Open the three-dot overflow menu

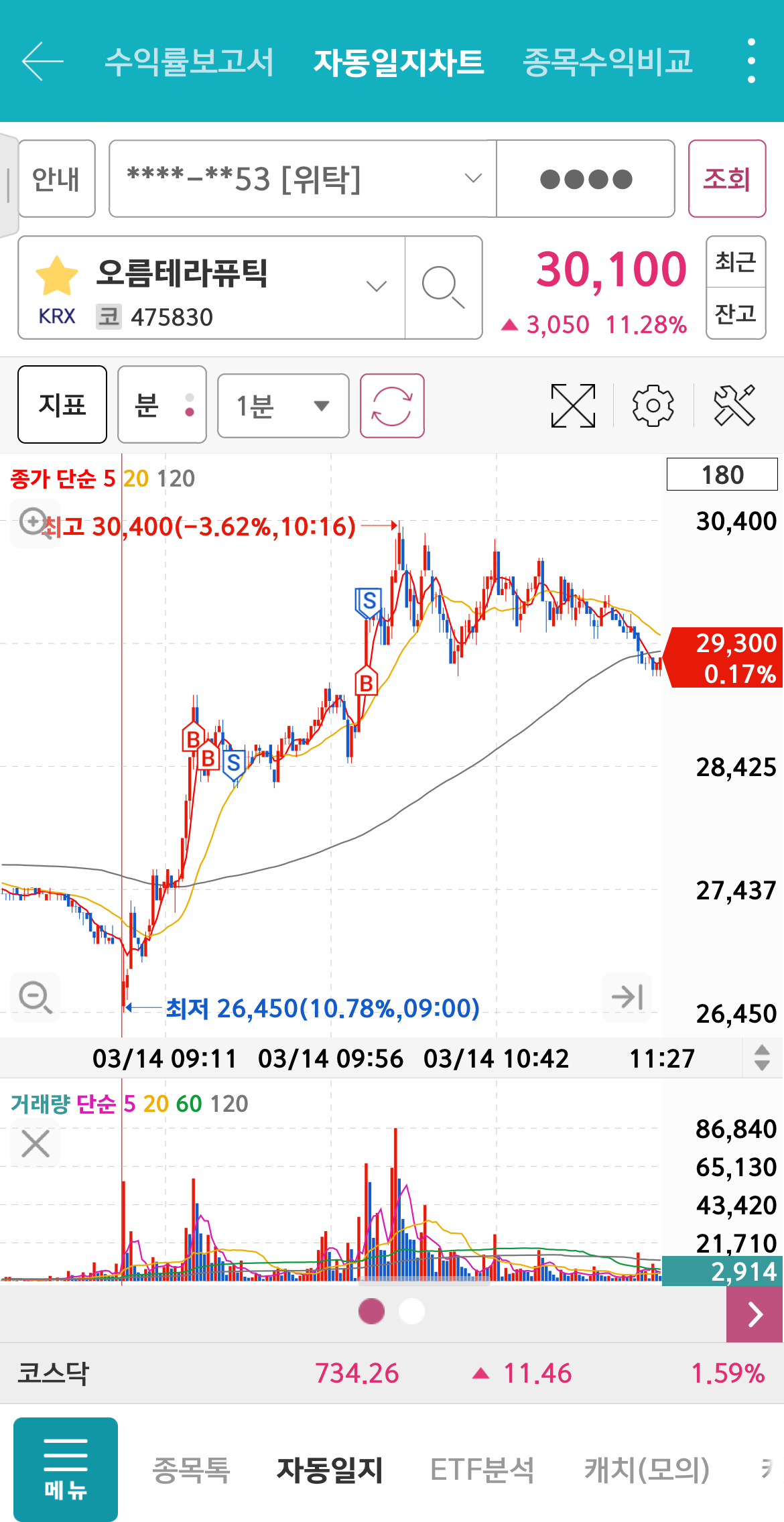[x=751, y=61]
